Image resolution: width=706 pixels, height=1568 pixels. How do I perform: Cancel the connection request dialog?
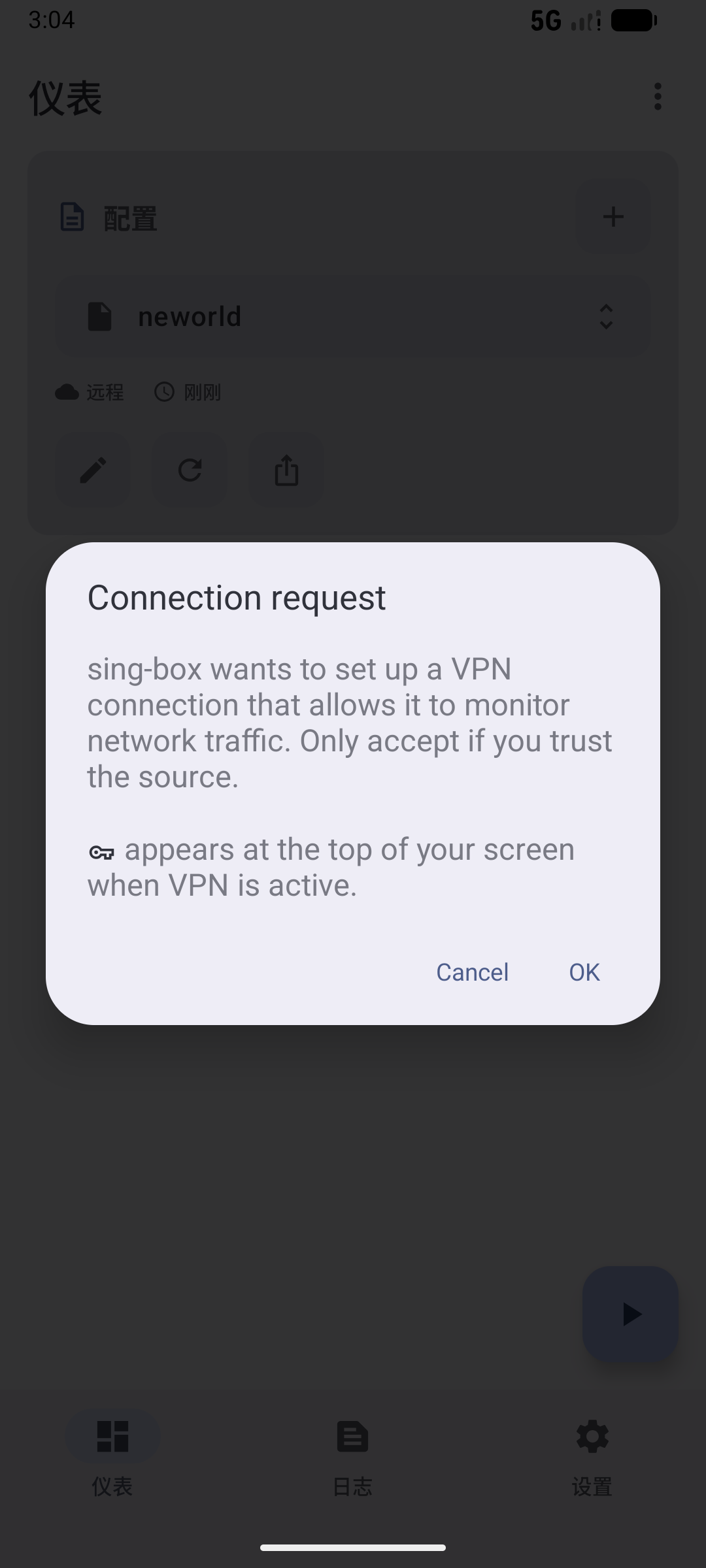pyautogui.click(x=472, y=972)
